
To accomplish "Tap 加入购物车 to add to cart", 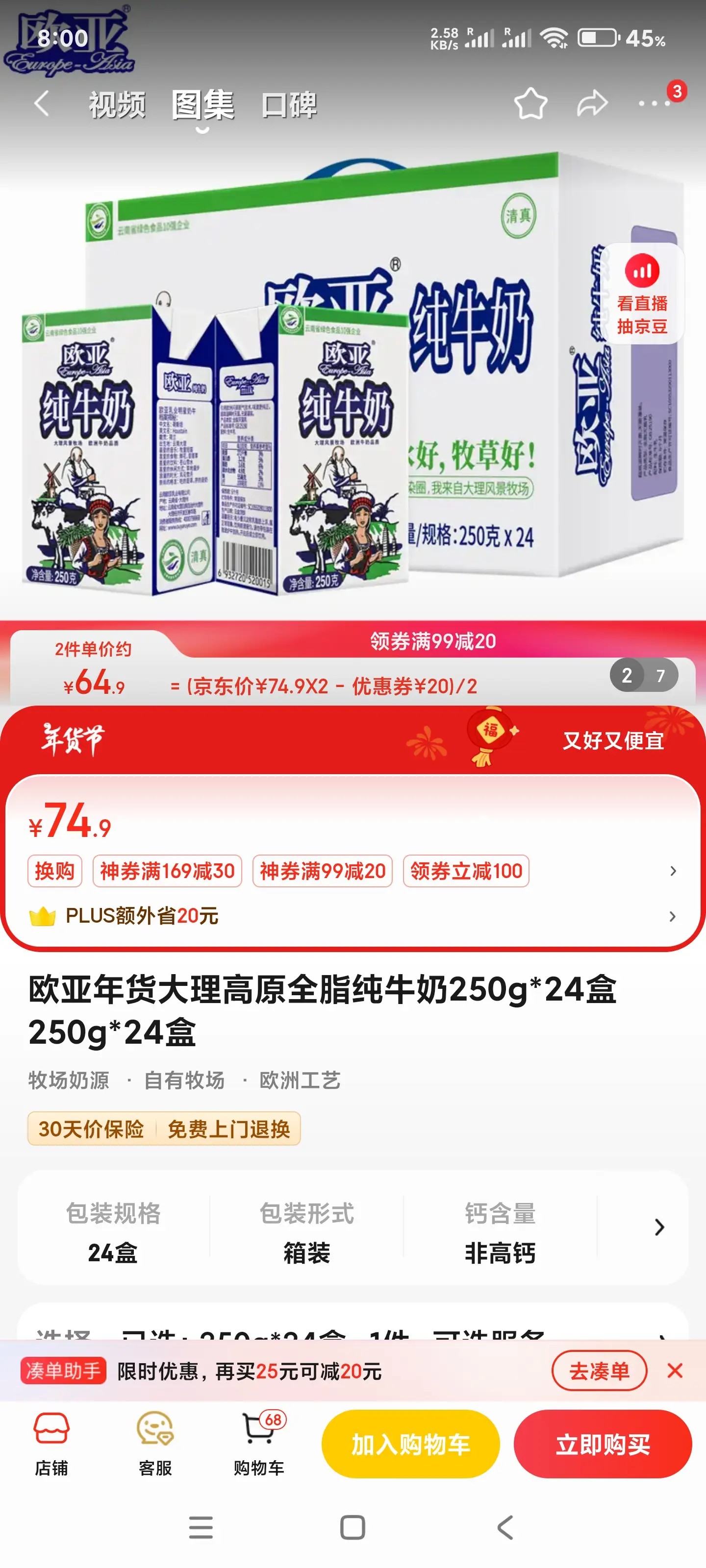I will [x=410, y=1444].
